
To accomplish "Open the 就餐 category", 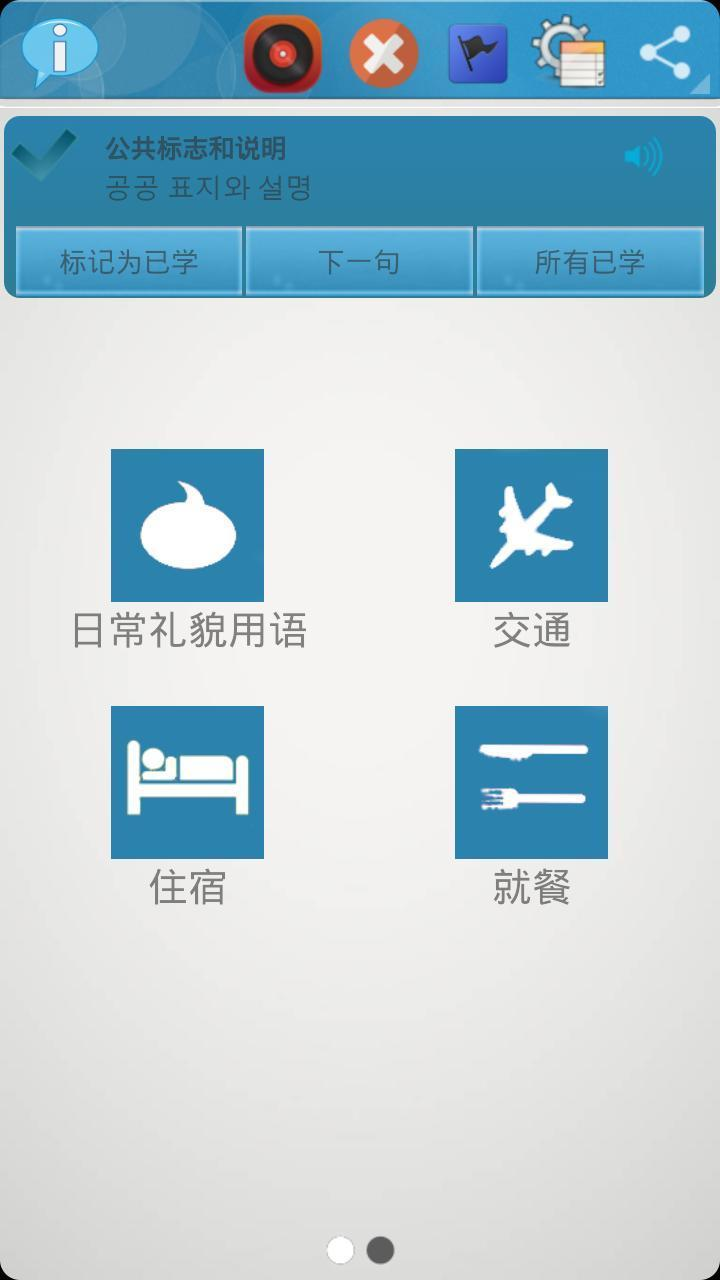I will (531, 782).
